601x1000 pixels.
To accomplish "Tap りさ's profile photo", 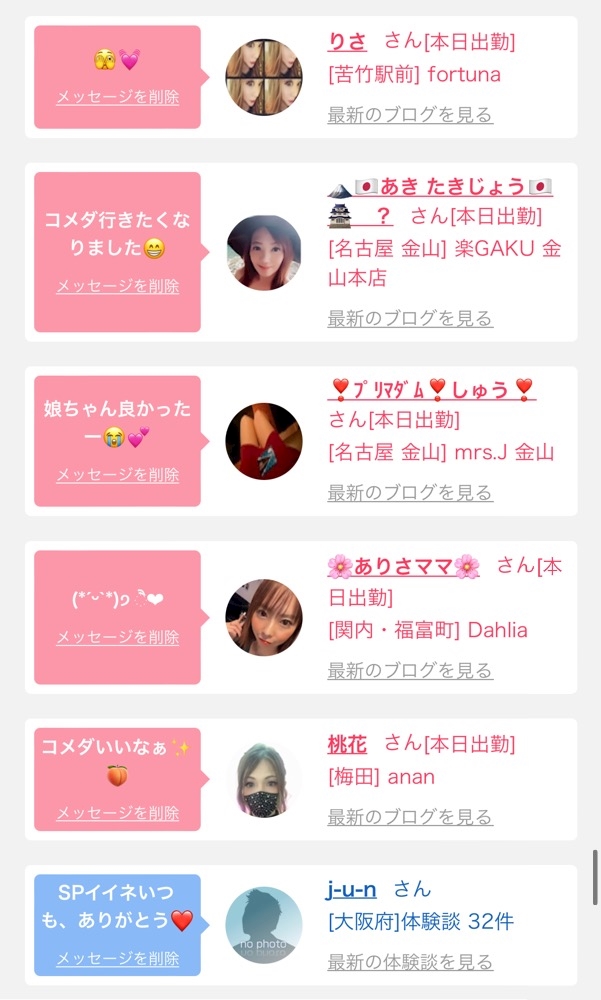I will (264, 78).
